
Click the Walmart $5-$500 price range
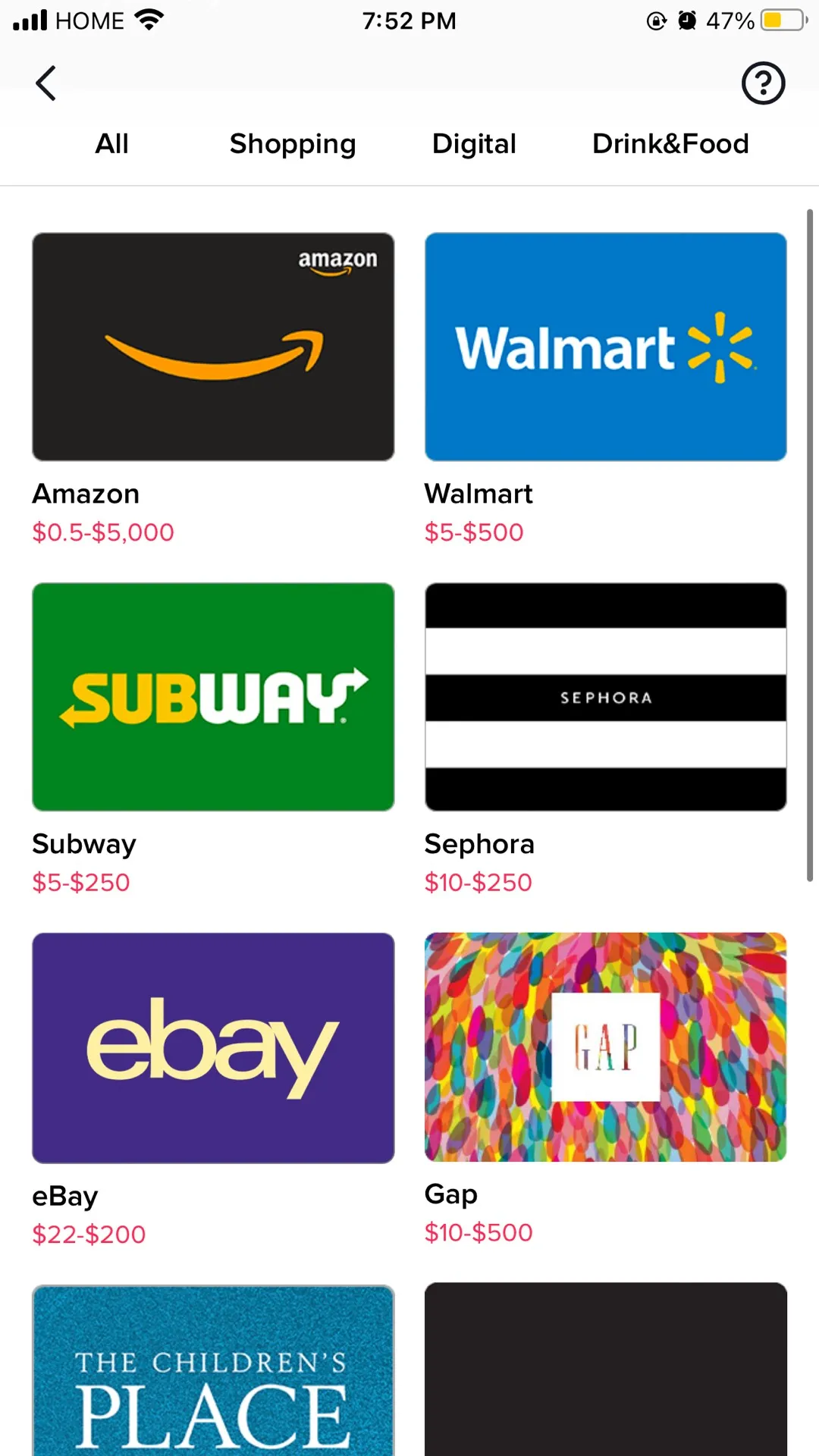point(473,532)
